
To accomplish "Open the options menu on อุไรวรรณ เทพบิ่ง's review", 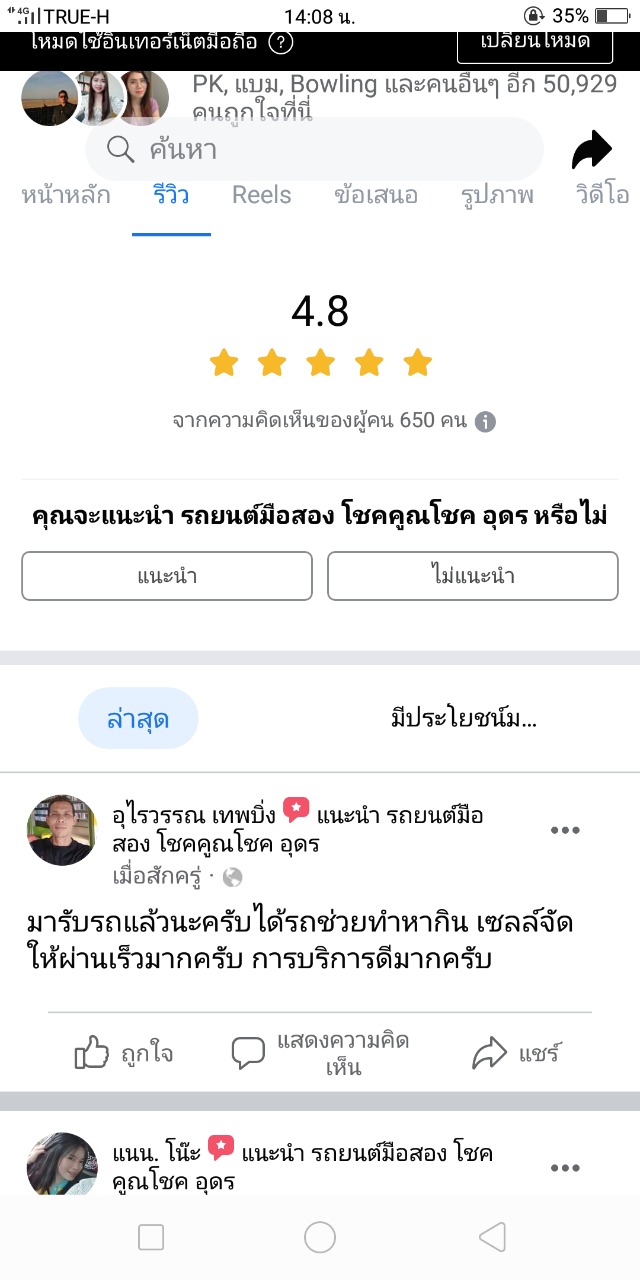I will point(565,830).
